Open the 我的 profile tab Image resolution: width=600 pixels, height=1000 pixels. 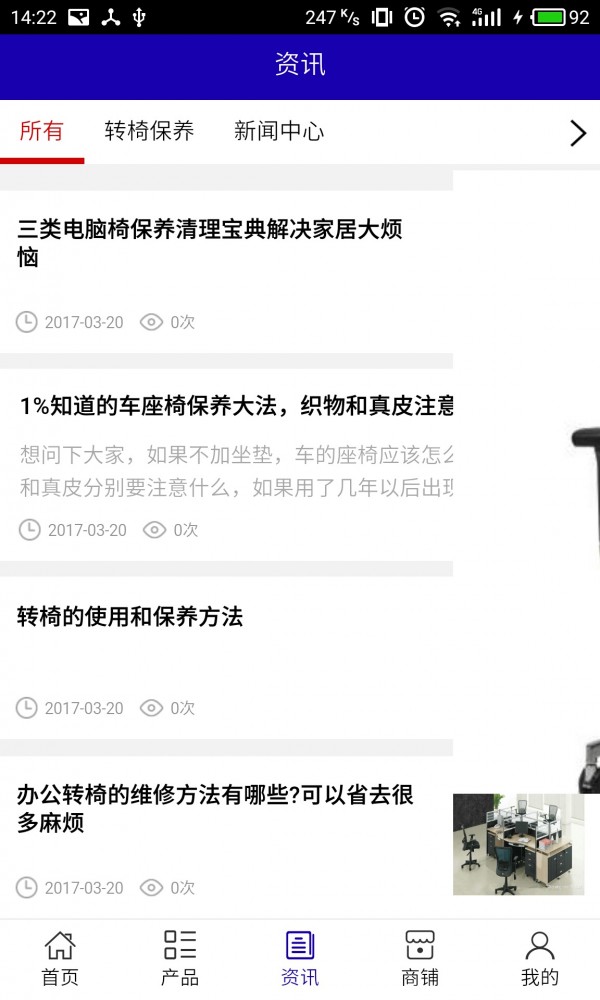[540, 959]
